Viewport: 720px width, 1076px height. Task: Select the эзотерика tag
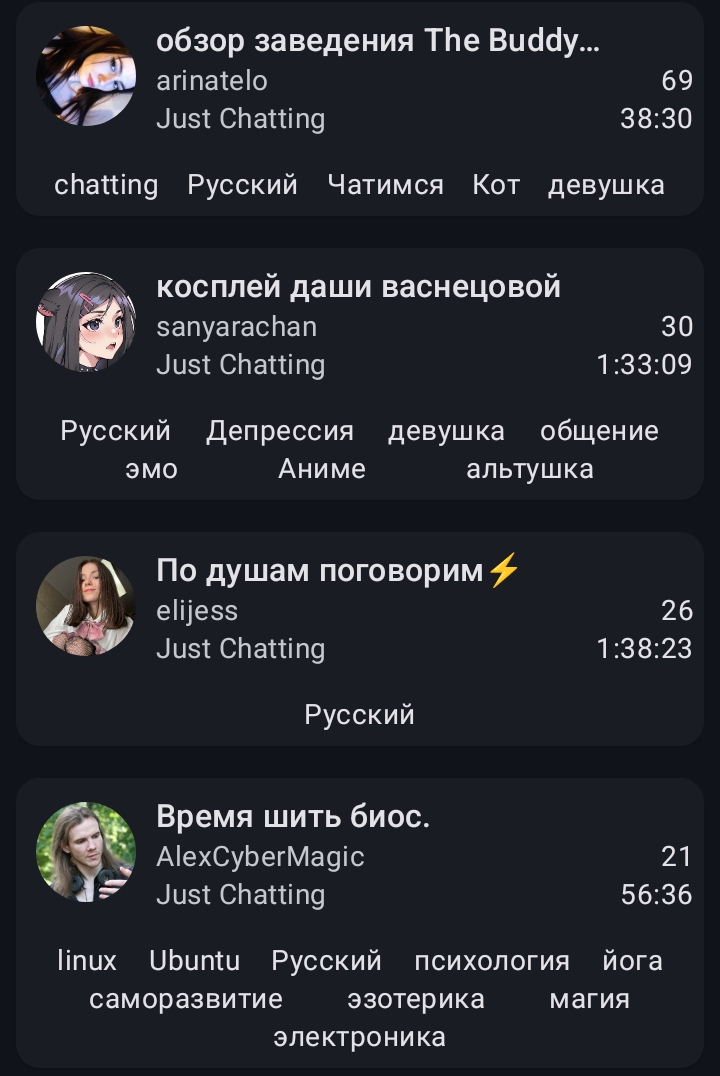(x=416, y=1000)
